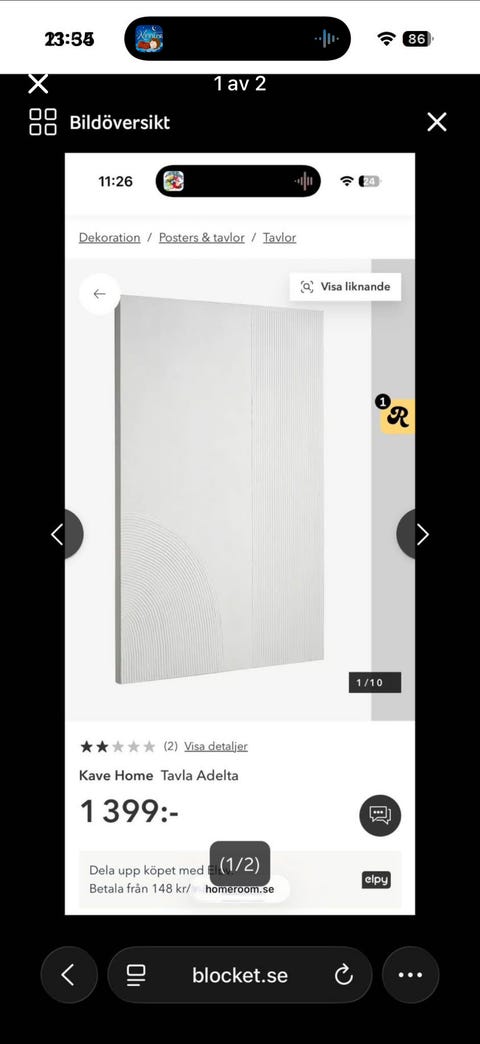The height and width of the screenshot is (1044, 480).
Task: Open the Bildöversikt image overview
Action: (x=100, y=123)
